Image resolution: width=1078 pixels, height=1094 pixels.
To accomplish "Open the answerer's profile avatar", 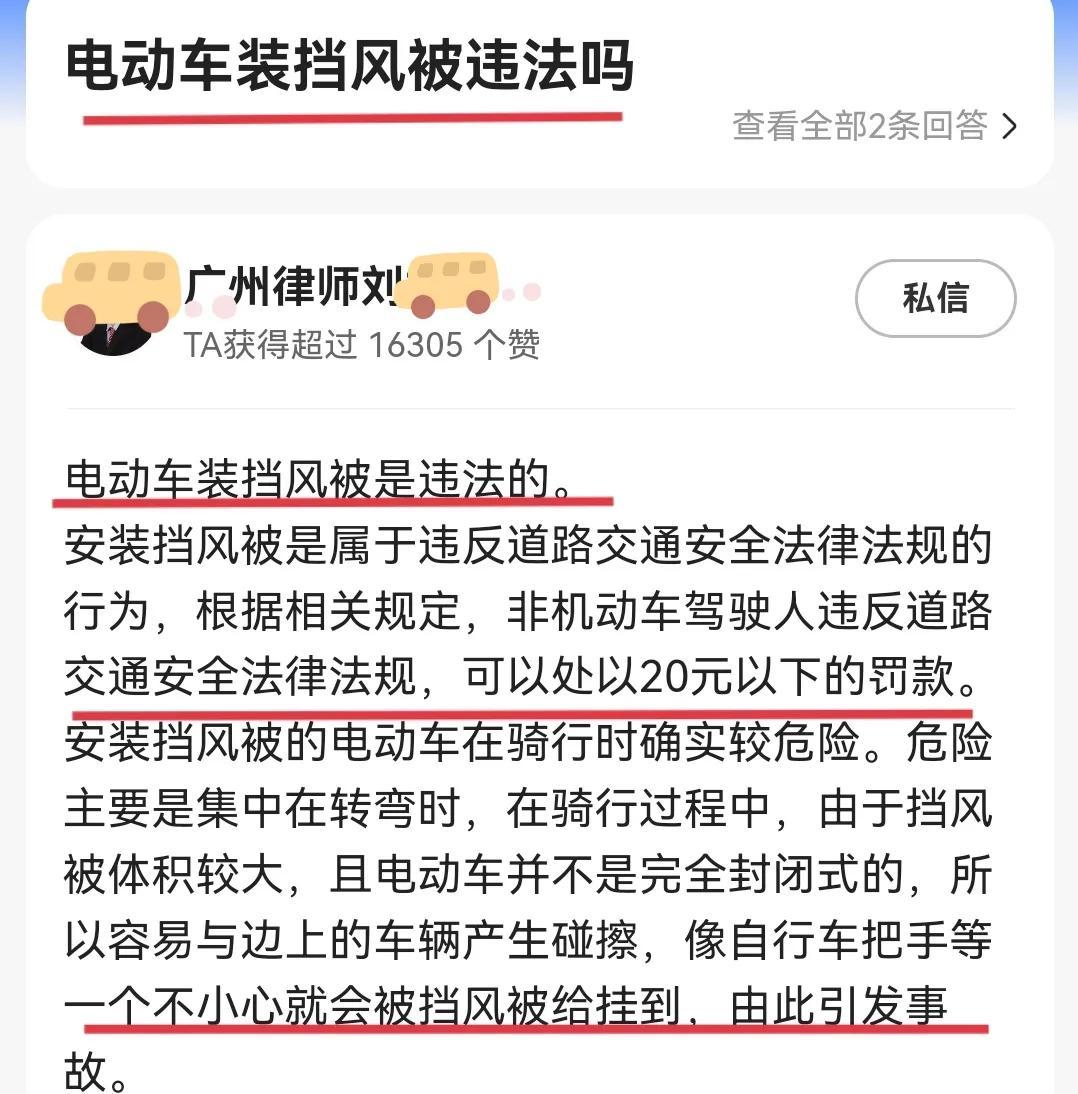I will (112, 307).
